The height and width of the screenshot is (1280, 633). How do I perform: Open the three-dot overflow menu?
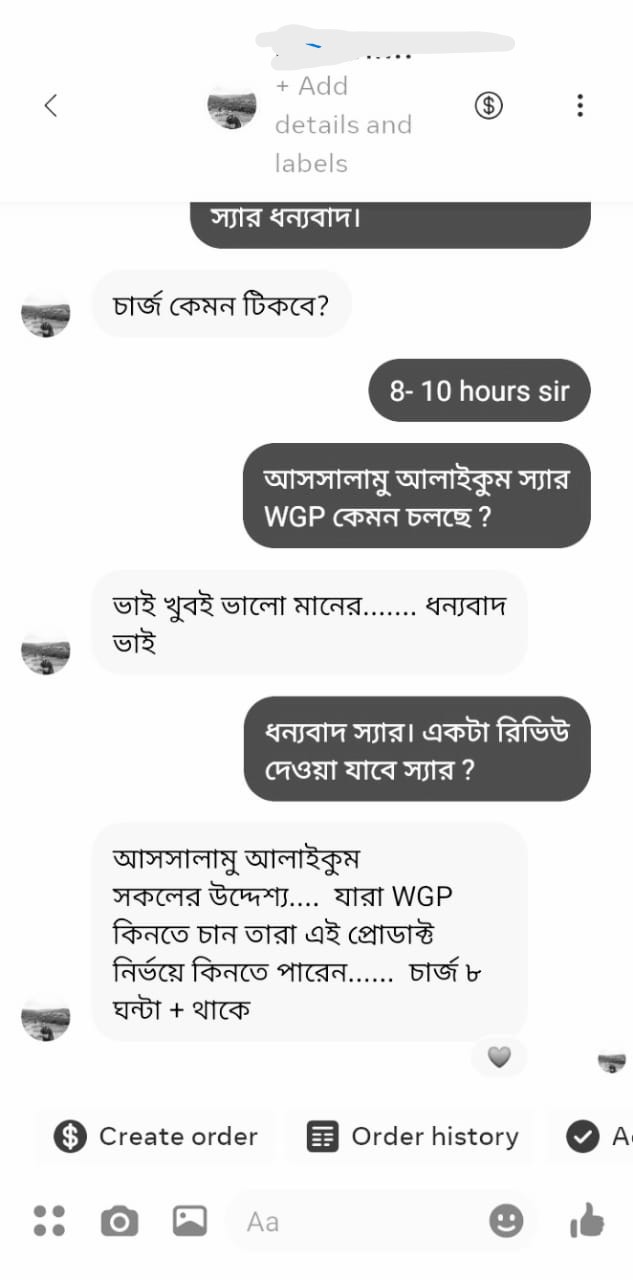click(580, 105)
